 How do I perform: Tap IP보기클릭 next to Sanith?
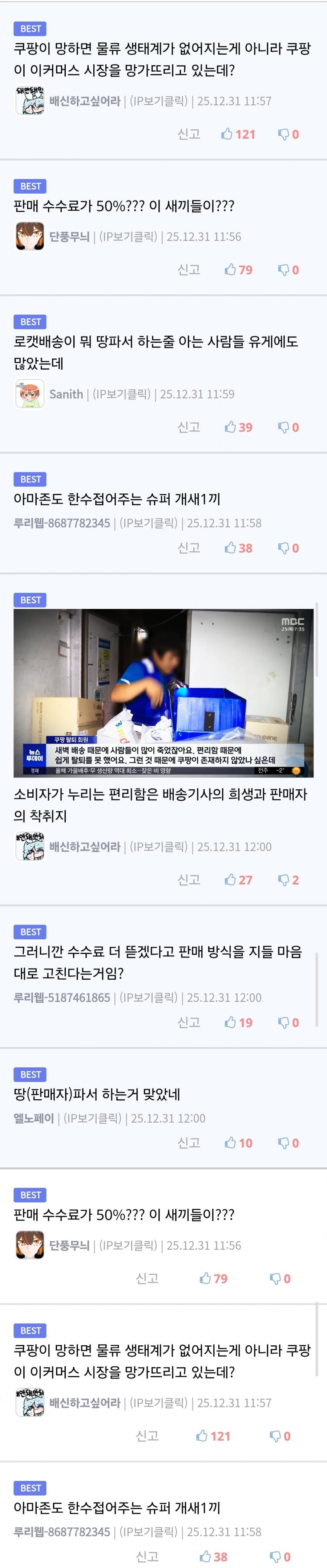point(122,394)
